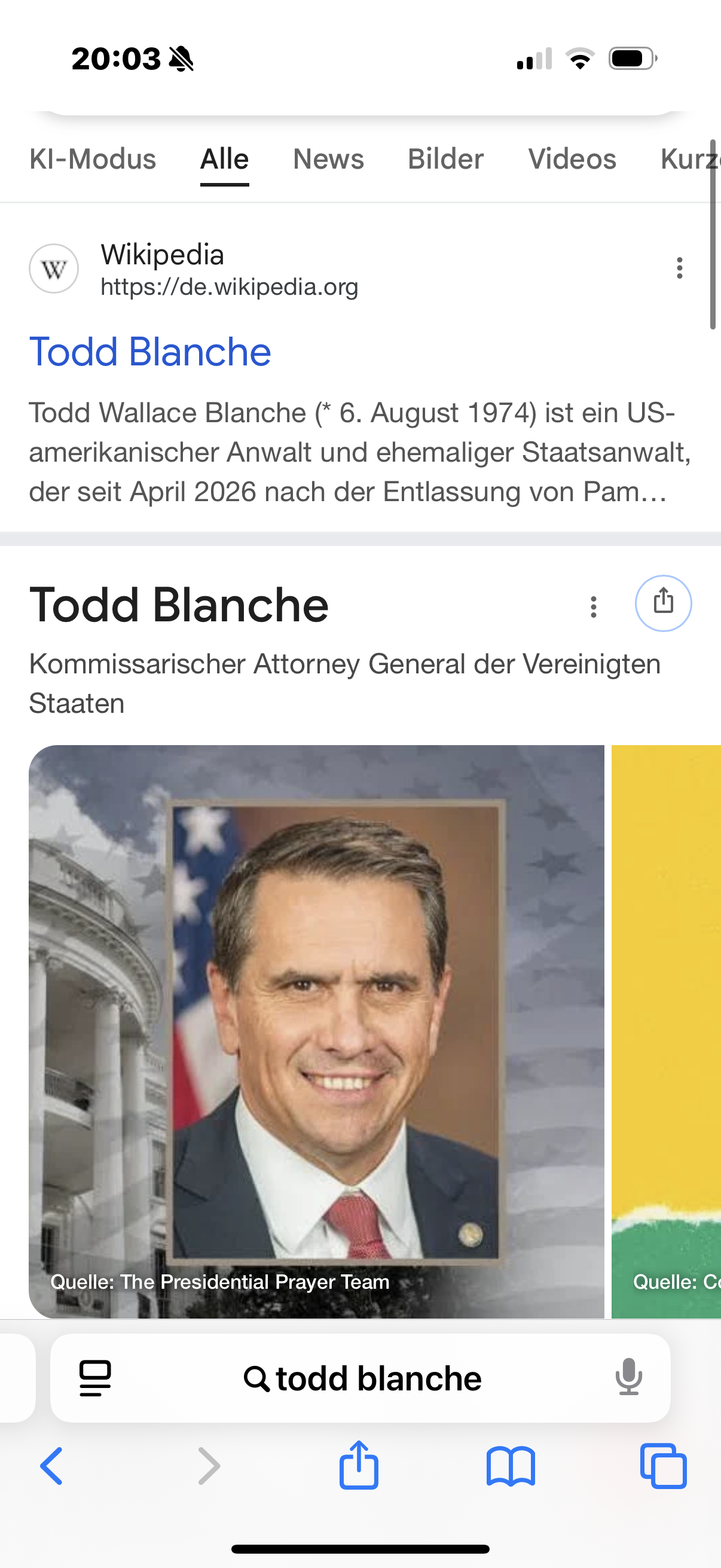This screenshot has height=1568, width=721.
Task: Switch to the News tab
Action: click(x=328, y=160)
